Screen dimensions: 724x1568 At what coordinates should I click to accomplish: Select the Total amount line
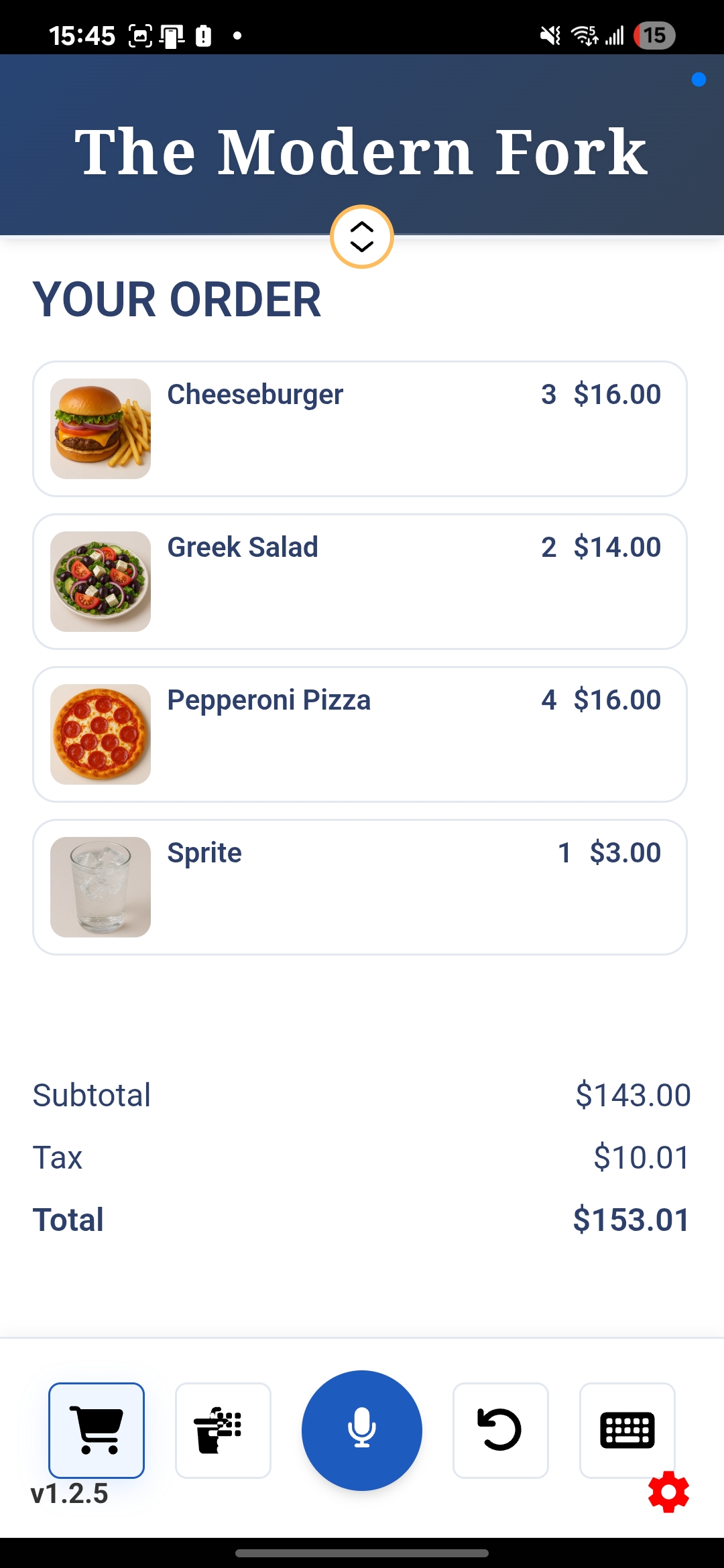click(361, 1220)
